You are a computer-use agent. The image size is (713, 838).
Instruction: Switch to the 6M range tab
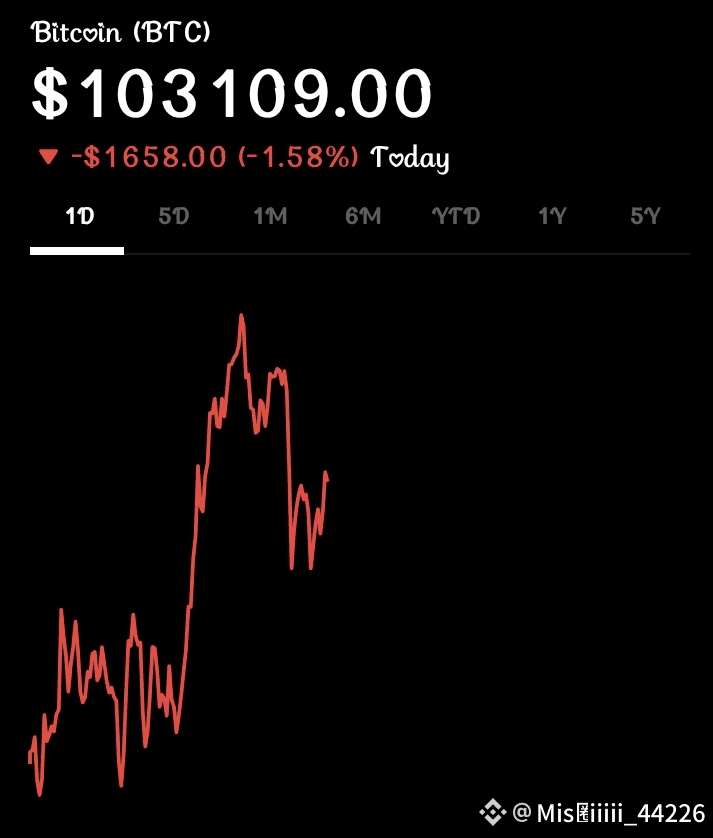(362, 216)
